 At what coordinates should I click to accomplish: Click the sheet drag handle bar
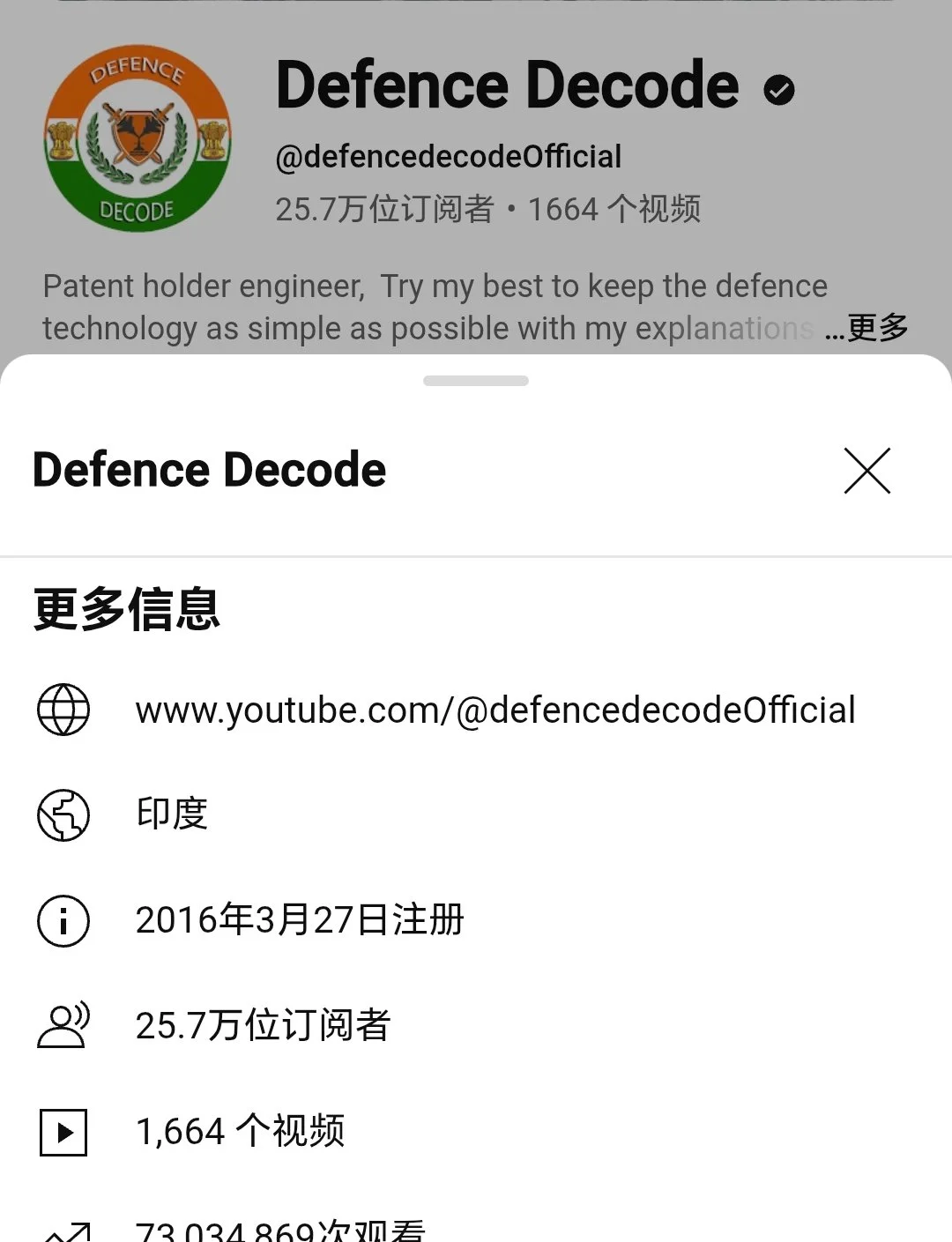pyautogui.click(x=475, y=380)
